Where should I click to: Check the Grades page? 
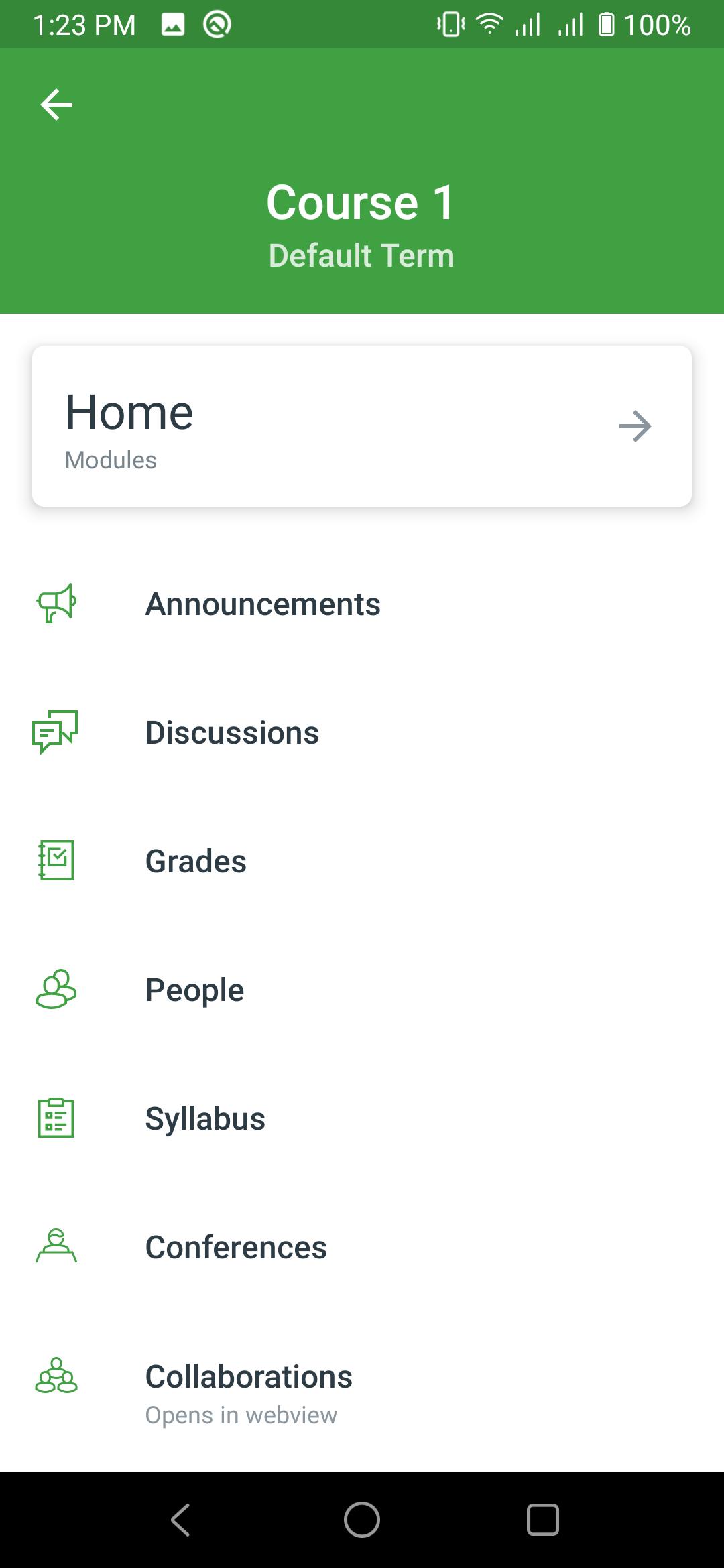(x=196, y=862)
